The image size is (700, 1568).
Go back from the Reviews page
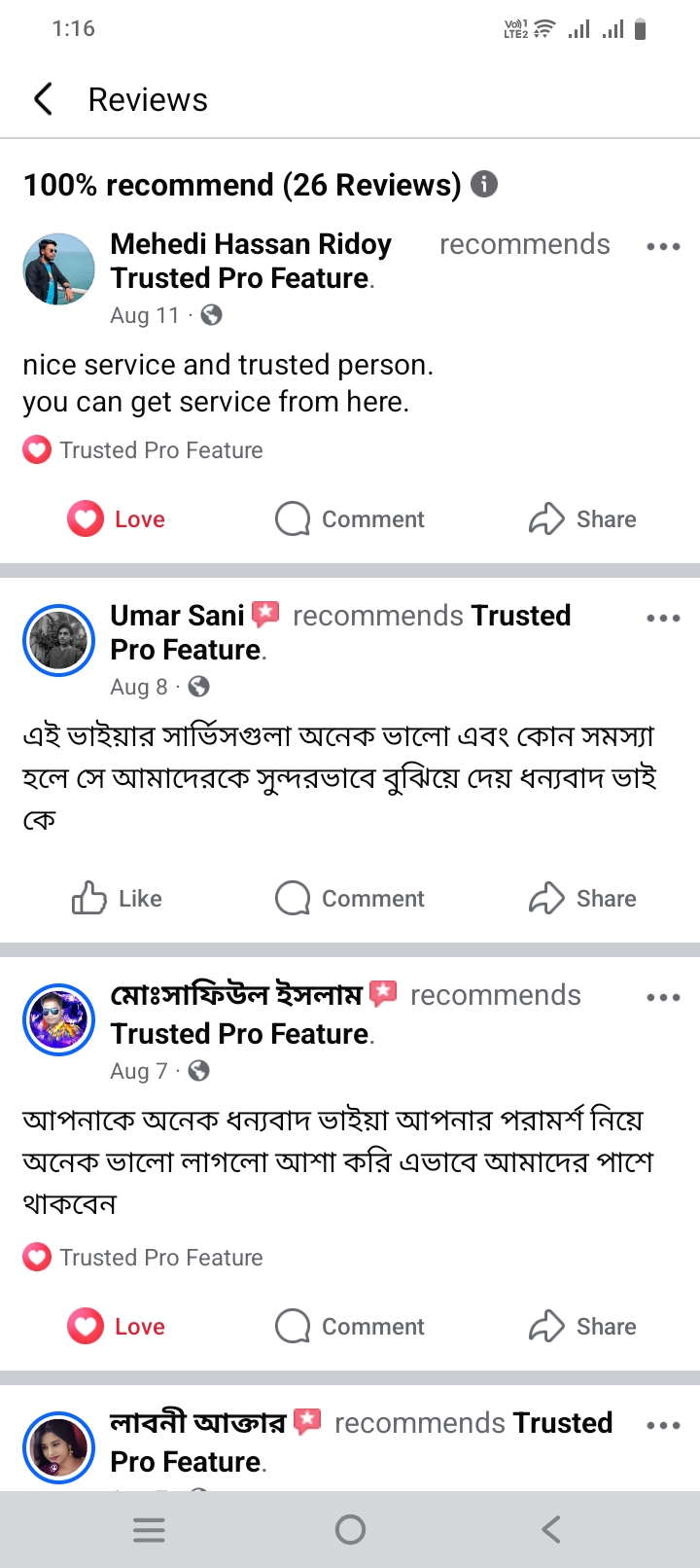coord(43,99)
